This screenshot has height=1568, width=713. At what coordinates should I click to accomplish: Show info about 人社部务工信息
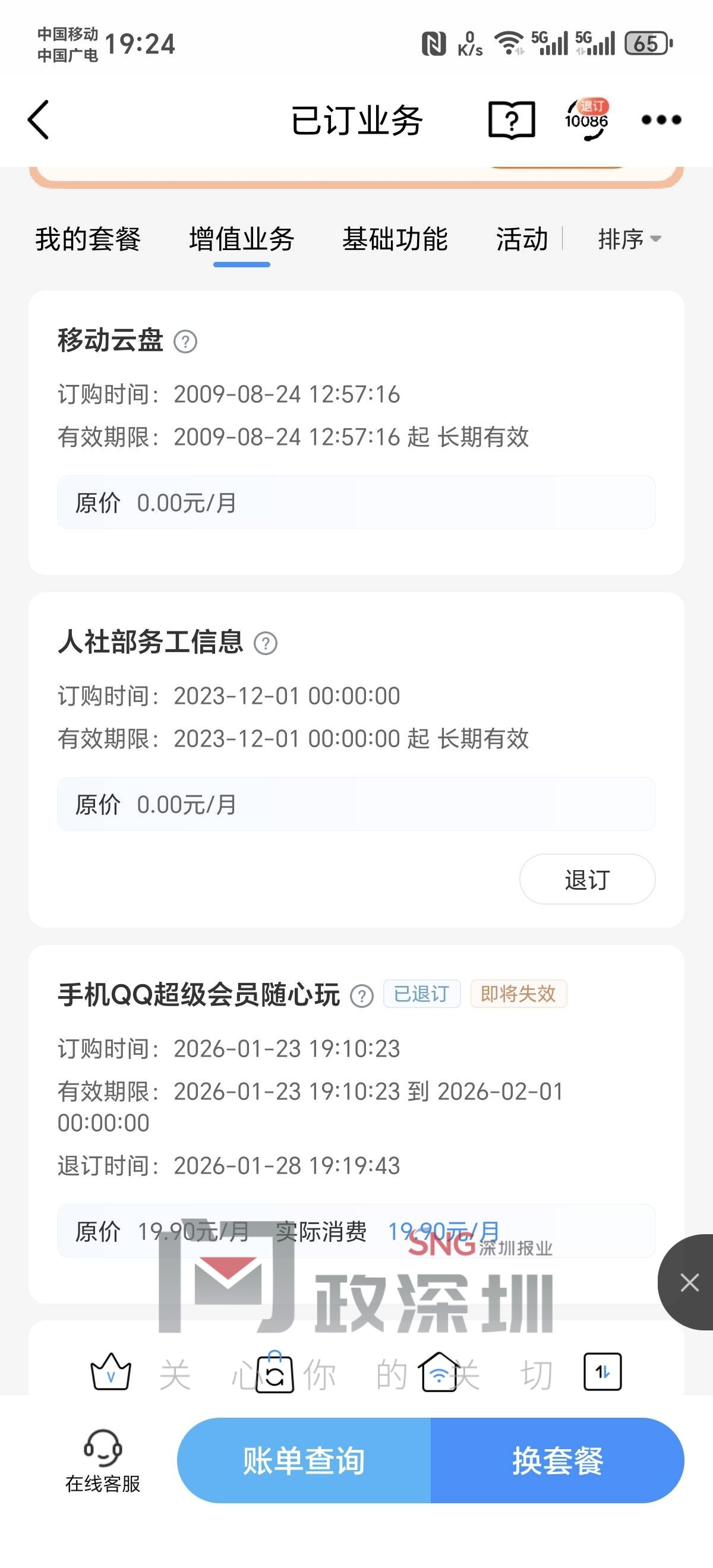[x=266, y=643]
